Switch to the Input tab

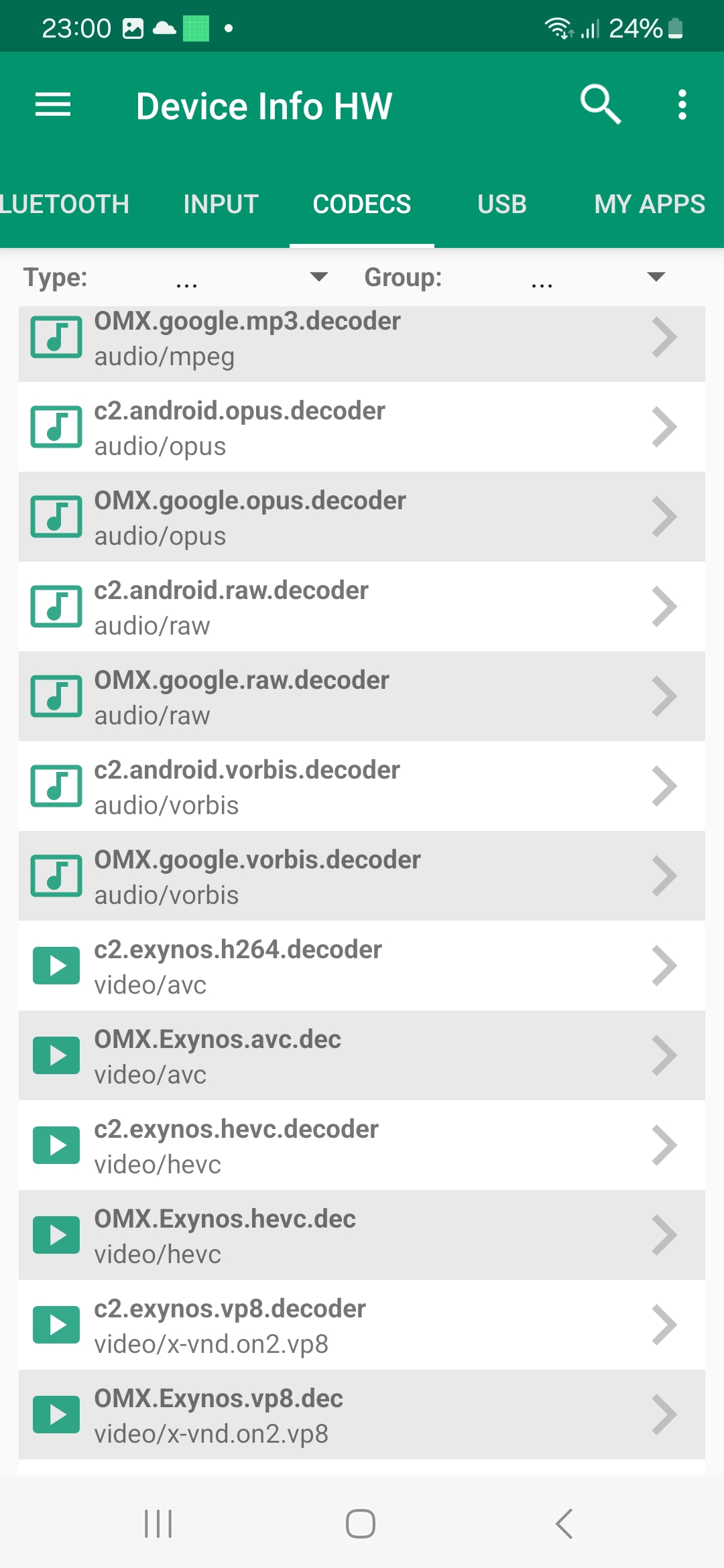(221, 204)
